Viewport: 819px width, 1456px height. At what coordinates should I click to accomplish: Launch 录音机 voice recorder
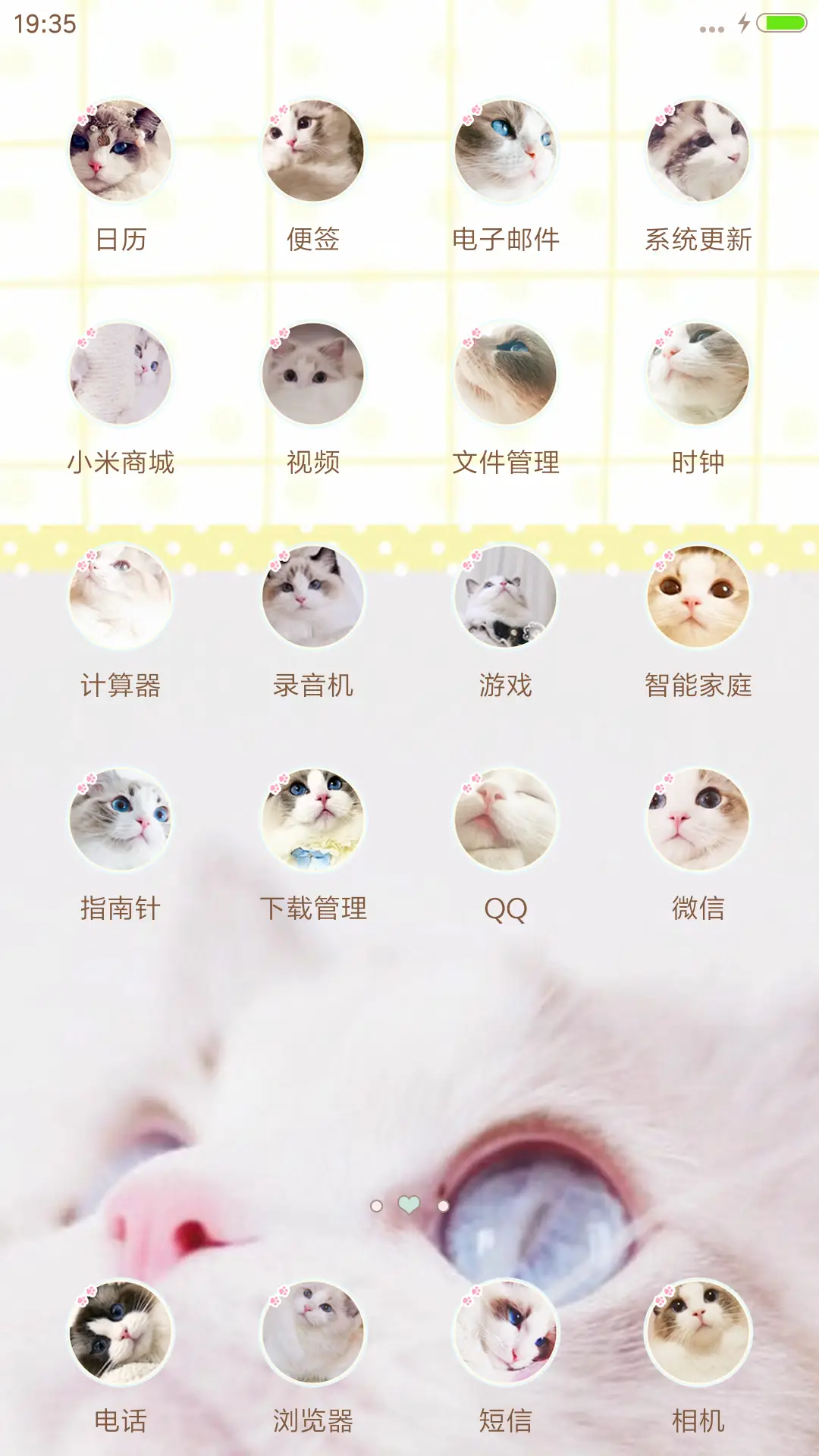click(313, 597)
